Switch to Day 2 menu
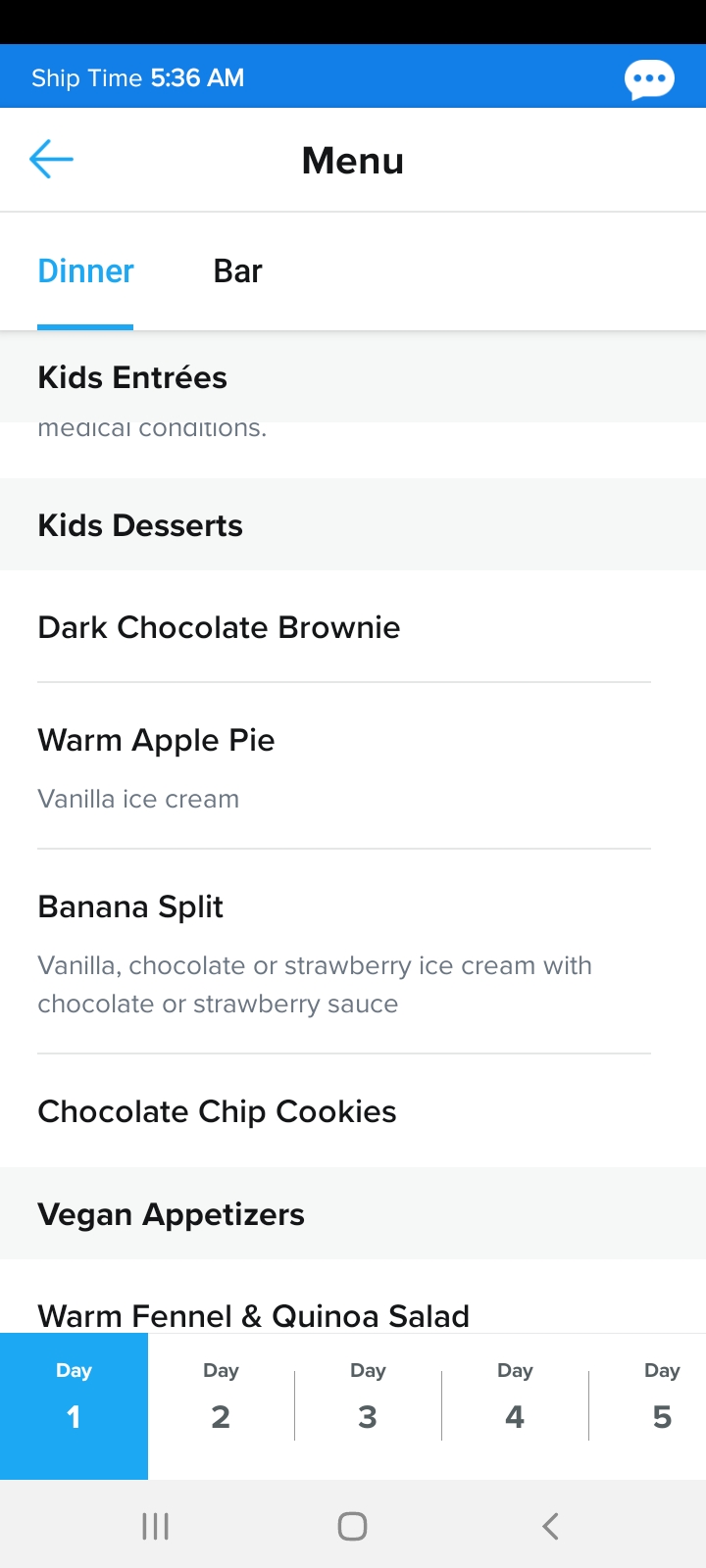706x1568 pixels. 221,1406
